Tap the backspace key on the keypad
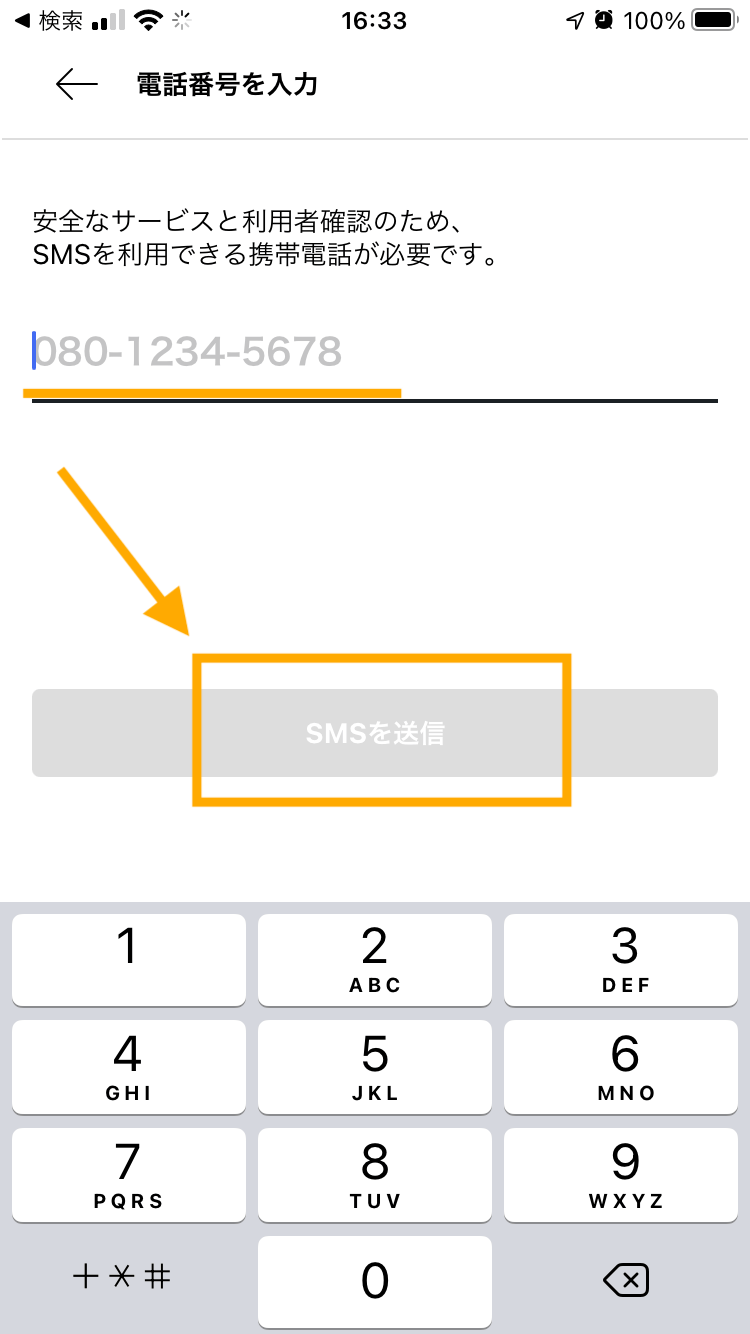This screenshot has width=750, height=1334. [627, 1279]
